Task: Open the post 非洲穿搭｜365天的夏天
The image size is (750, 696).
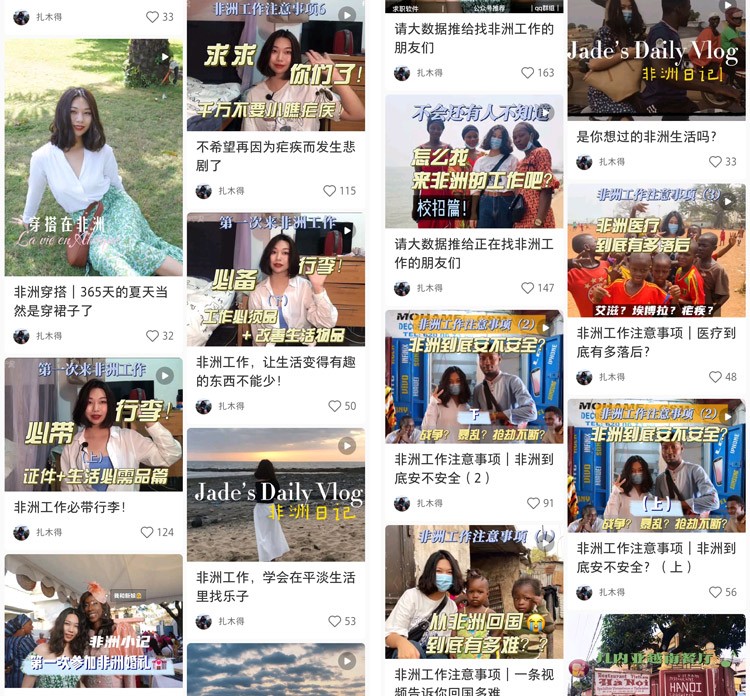Action: pos(94,158)
